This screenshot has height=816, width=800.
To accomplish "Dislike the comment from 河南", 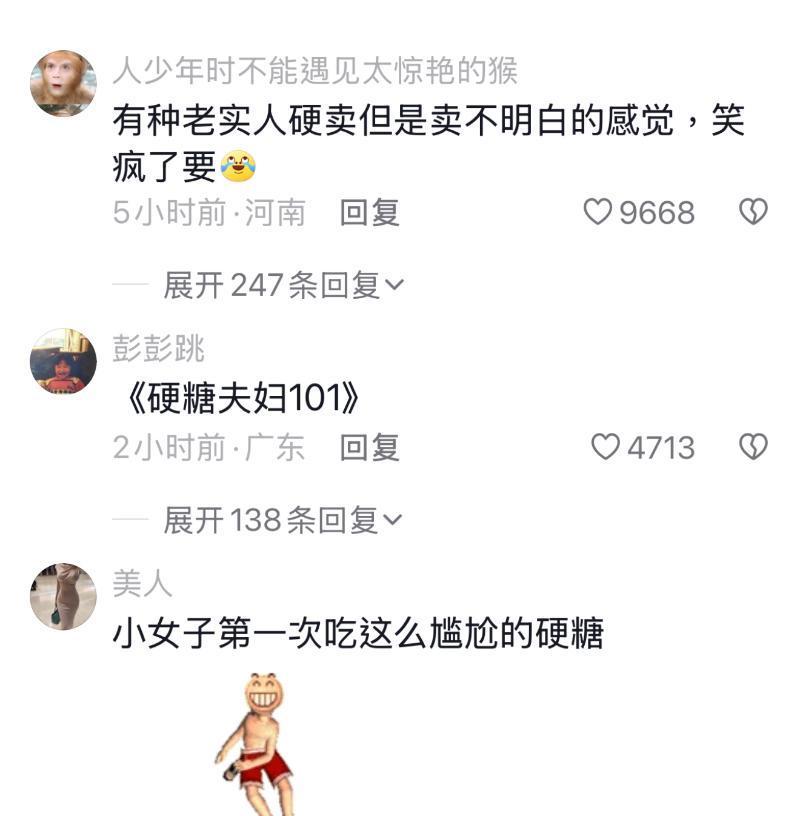I will [x=753, y=212].
